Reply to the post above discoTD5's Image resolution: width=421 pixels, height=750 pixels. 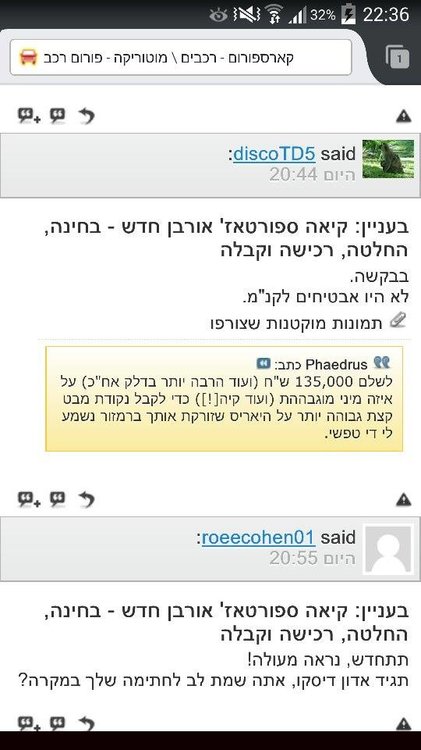[87, 116]
